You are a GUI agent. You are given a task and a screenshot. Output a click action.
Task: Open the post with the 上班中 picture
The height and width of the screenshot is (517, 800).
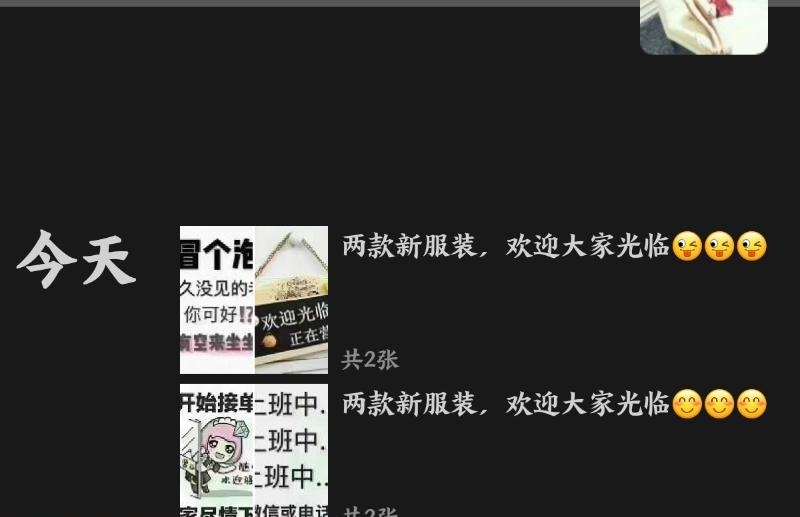click(291, 450)
